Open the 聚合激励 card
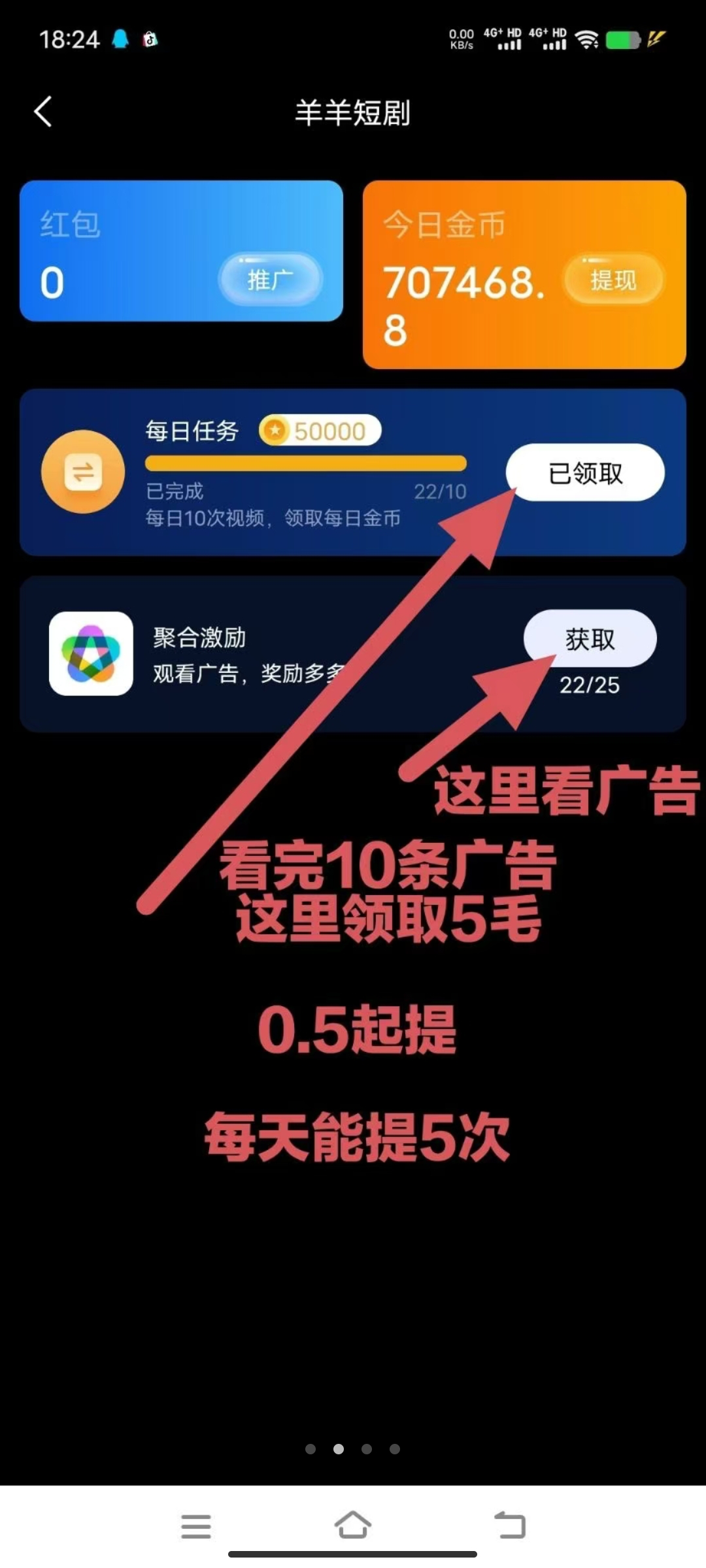Viewport: 706px width, 1568px height. pyautogui.click(x=353, y=654)
